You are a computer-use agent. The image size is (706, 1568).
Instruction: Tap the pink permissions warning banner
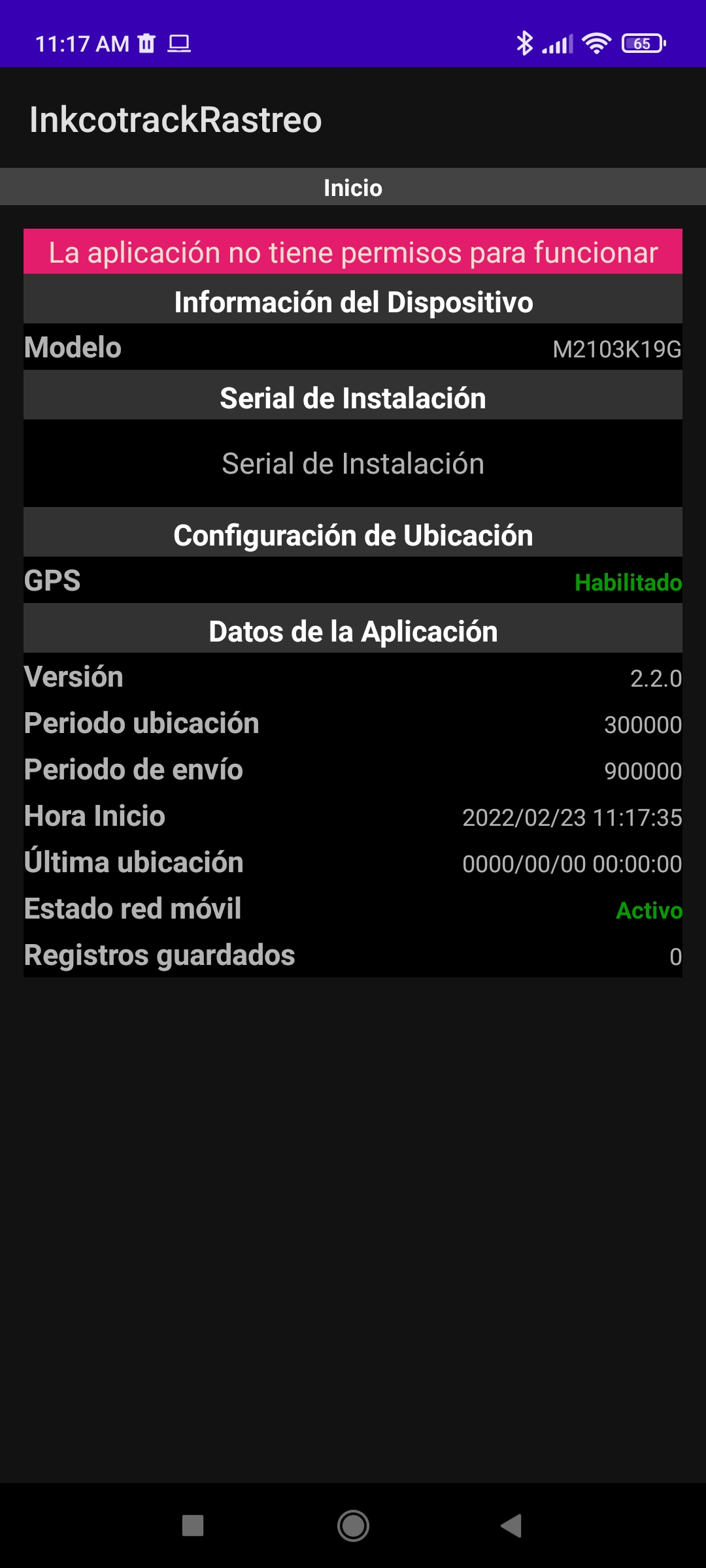click(x=353, y=252)
